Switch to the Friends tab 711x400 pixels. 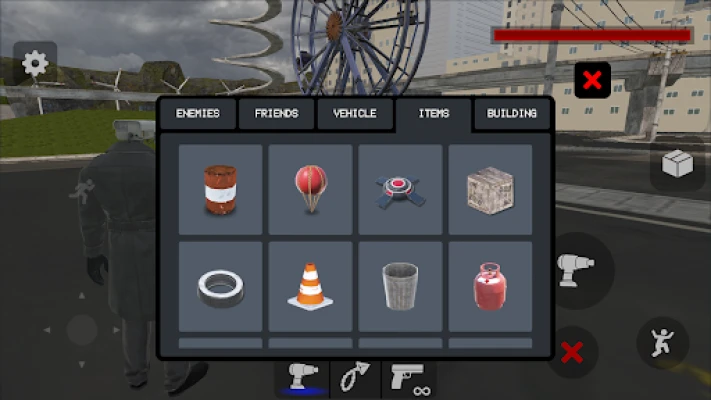(x=276, y=114)
